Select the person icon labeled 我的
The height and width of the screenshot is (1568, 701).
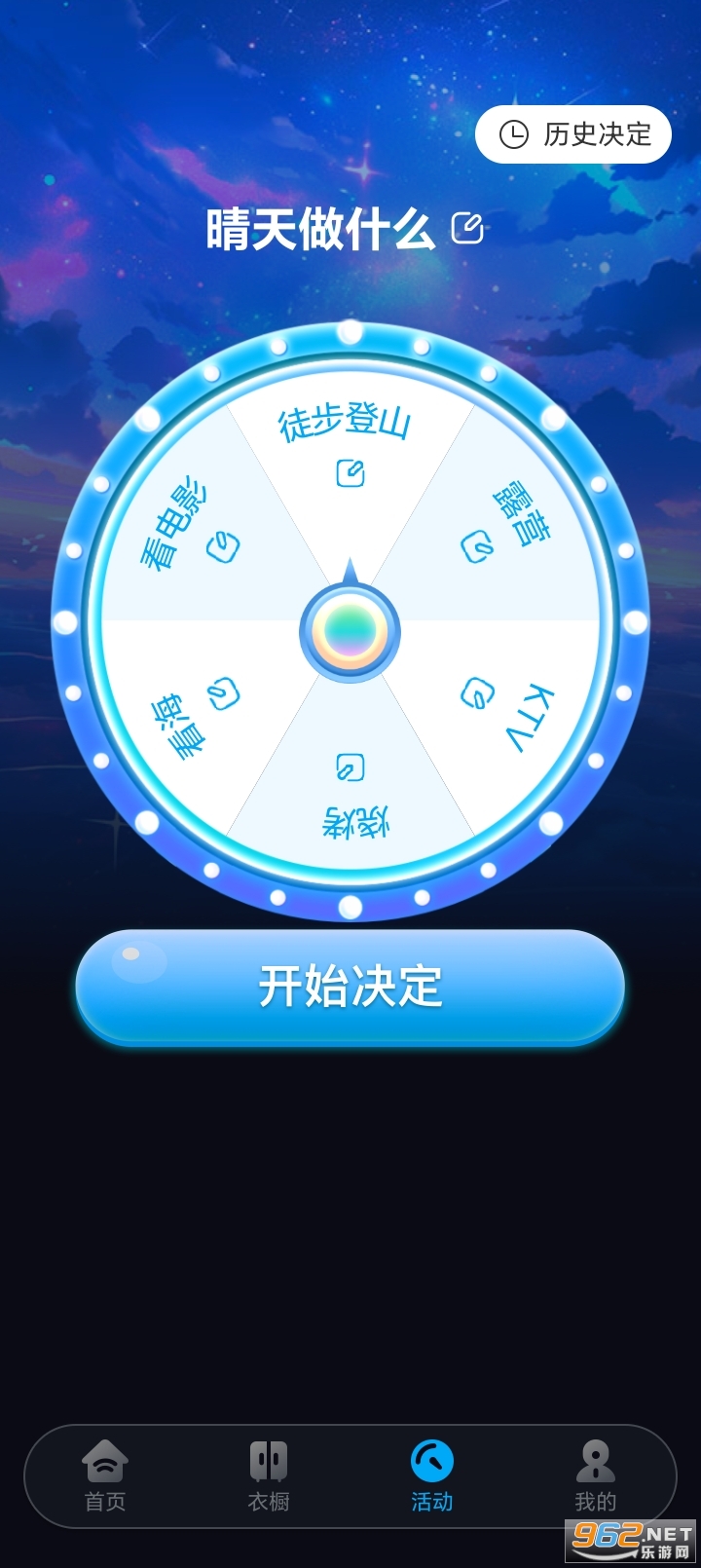pos(594,1459)
